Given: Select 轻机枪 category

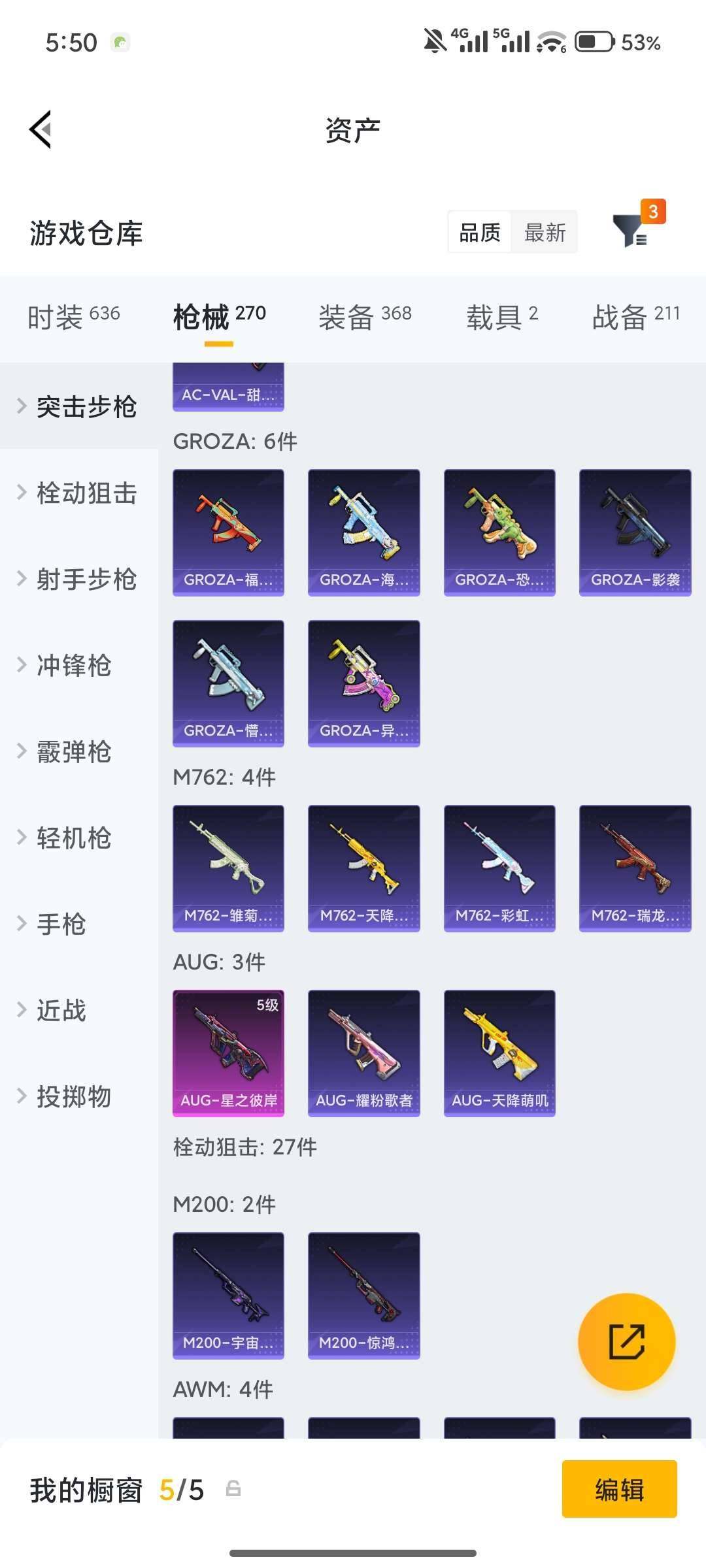Looking at the screenshot, I should pos(73,838).
